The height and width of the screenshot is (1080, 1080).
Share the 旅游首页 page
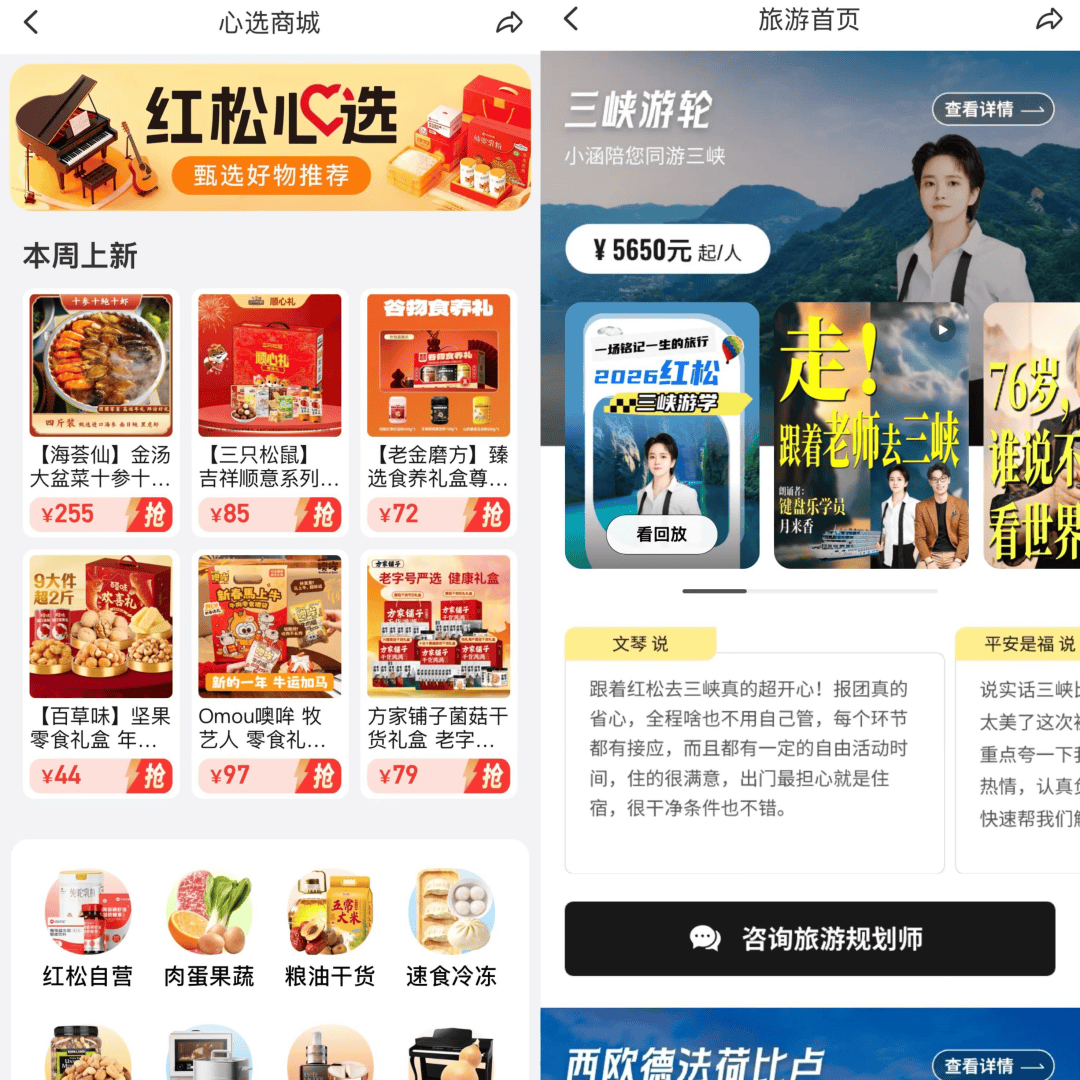(x=1049, y=19)
